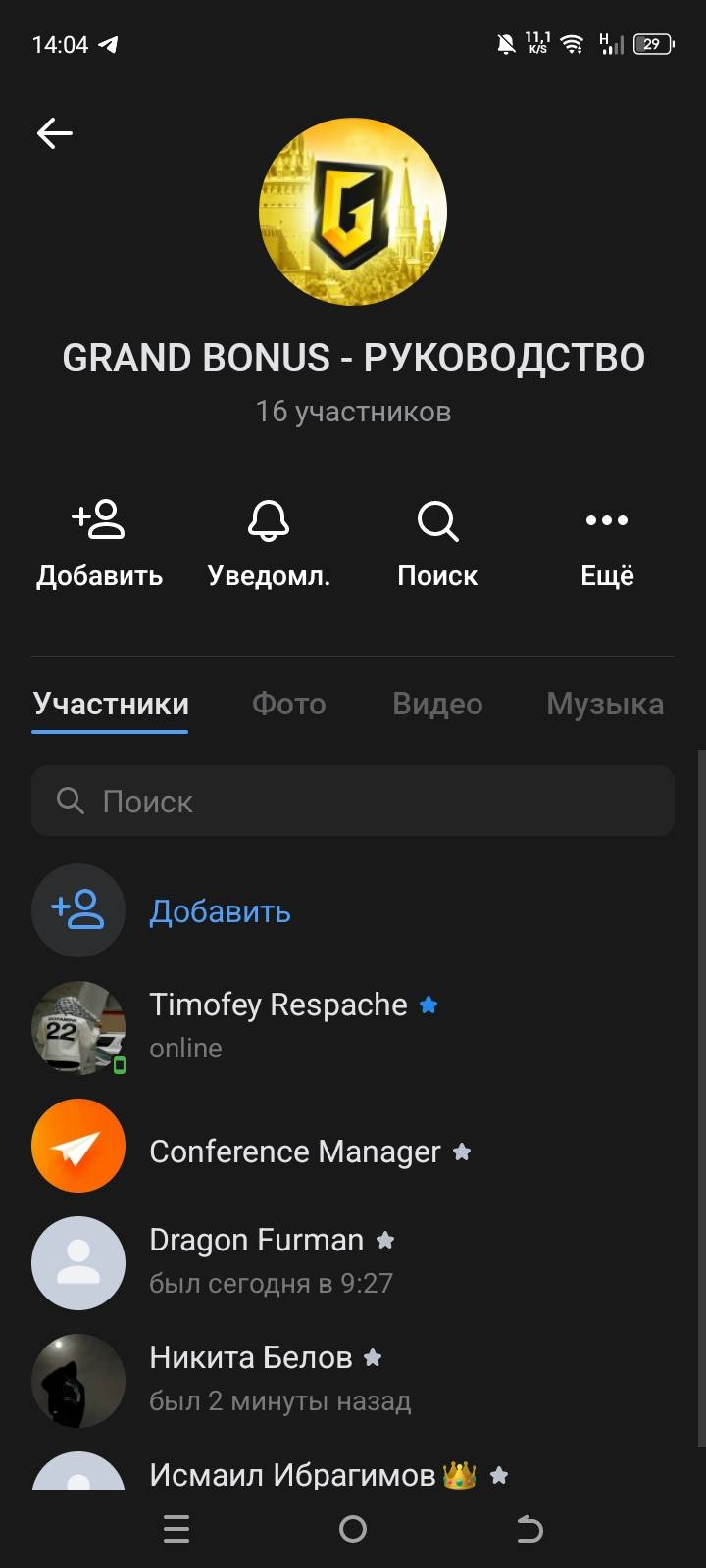Viewport: 706px width, 1568px height.
Task: Switch to the Музыка tab
Action: pos(604,704)
